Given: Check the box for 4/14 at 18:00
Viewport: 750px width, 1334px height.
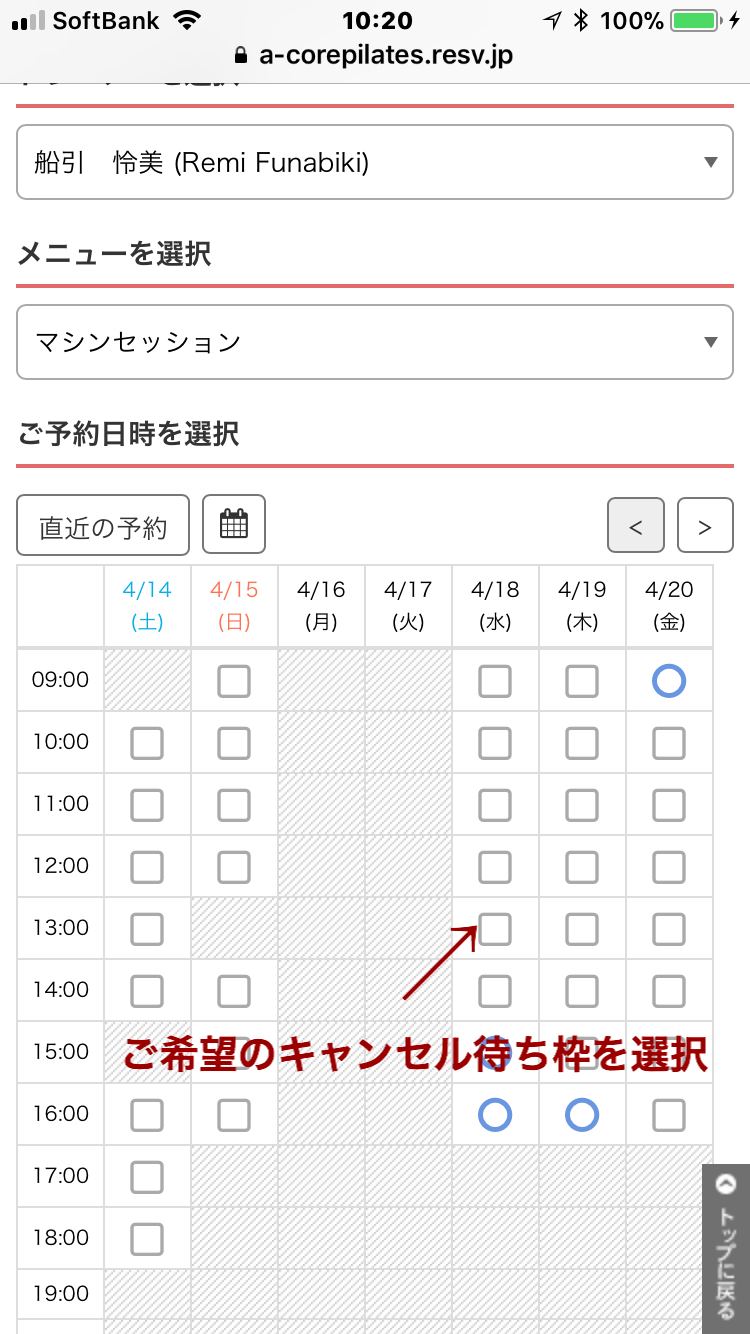Looking at the screenshot, I should pyautogui.click(x=146, y=1237).
